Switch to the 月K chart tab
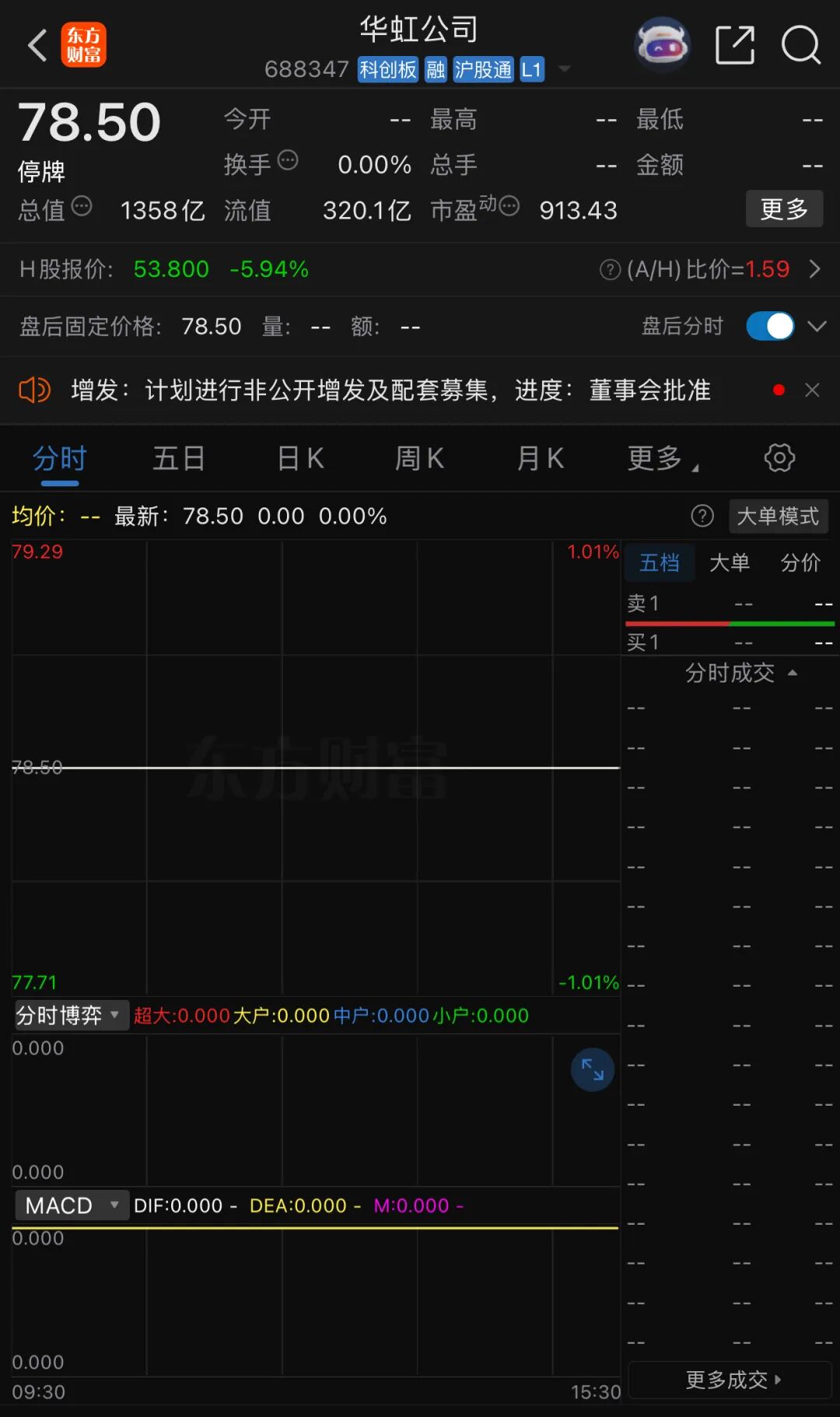The width and height of the screenshot is (840, 1417). point(541,458)
